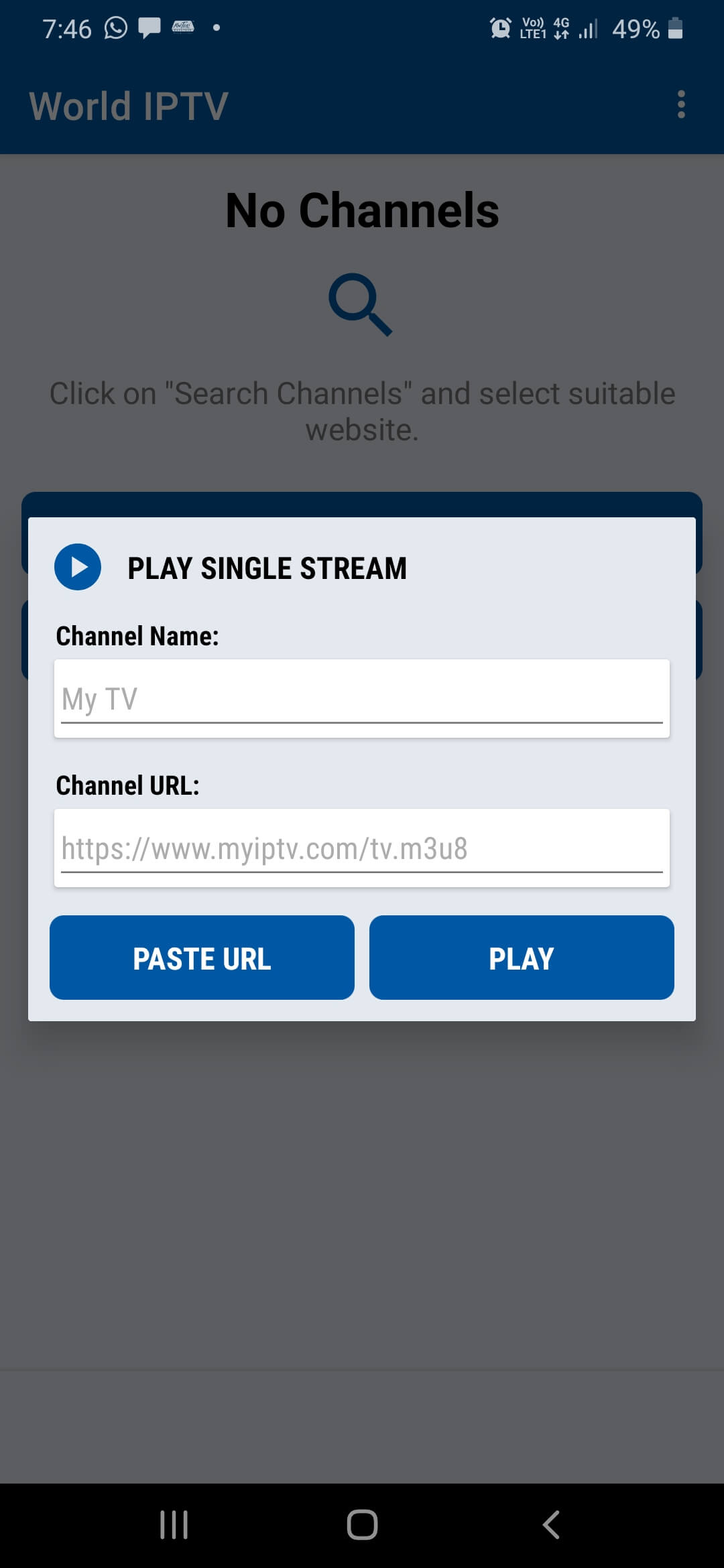Tap the Channel URL input field
Screen dimensions: 724x1568
click(362, 848)
